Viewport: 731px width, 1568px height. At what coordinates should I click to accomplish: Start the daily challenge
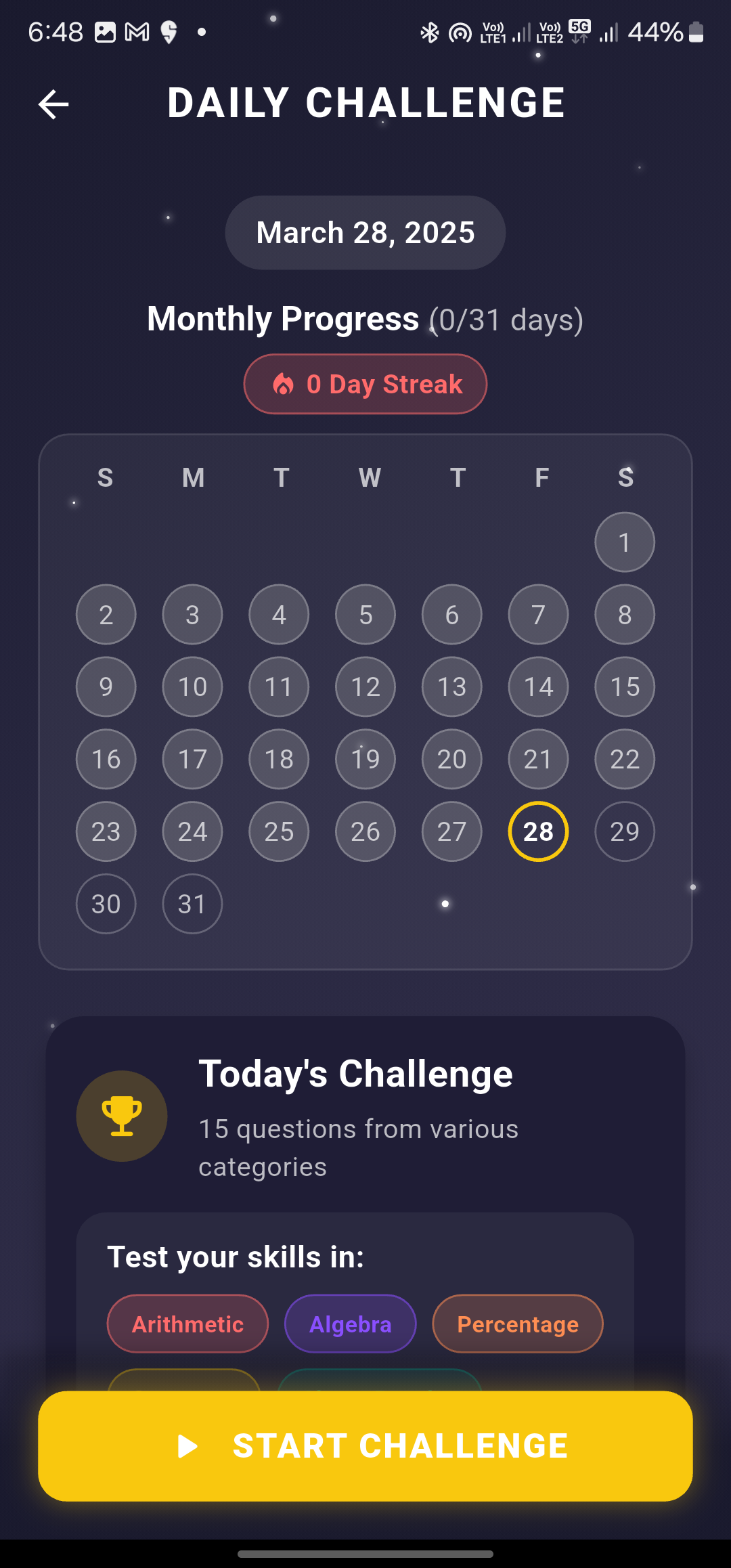365,1446
